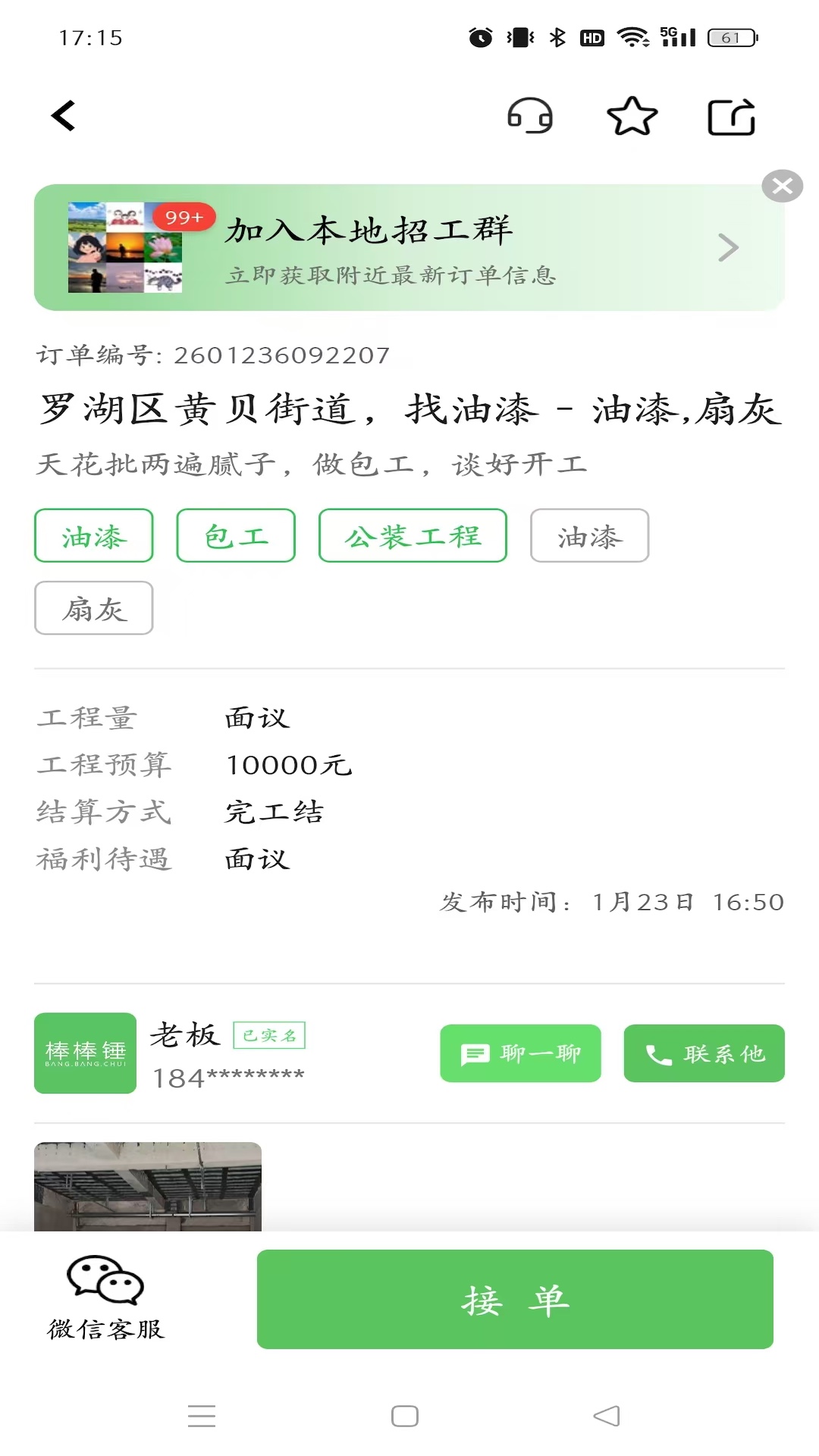Select the 公装工程 category tag
This screenshot has width=819, height=1456.
[413, 535]
